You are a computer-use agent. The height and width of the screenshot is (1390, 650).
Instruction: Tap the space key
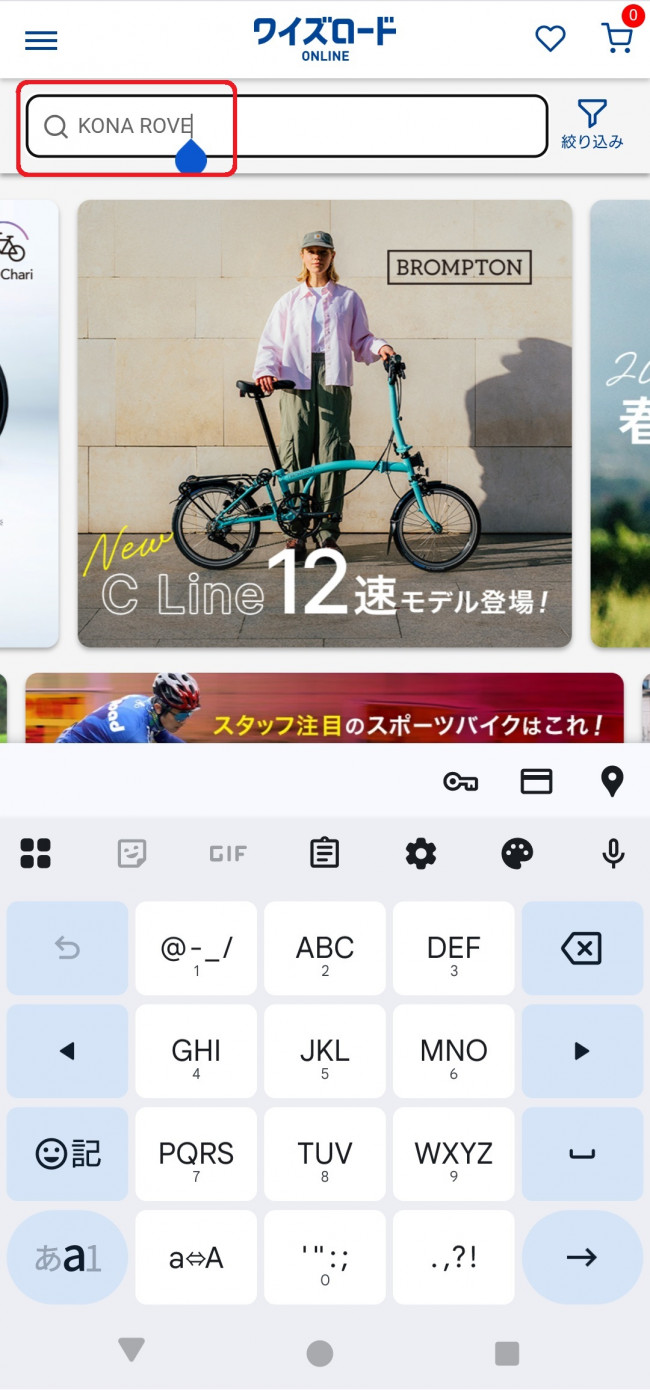click(582, 1154)
